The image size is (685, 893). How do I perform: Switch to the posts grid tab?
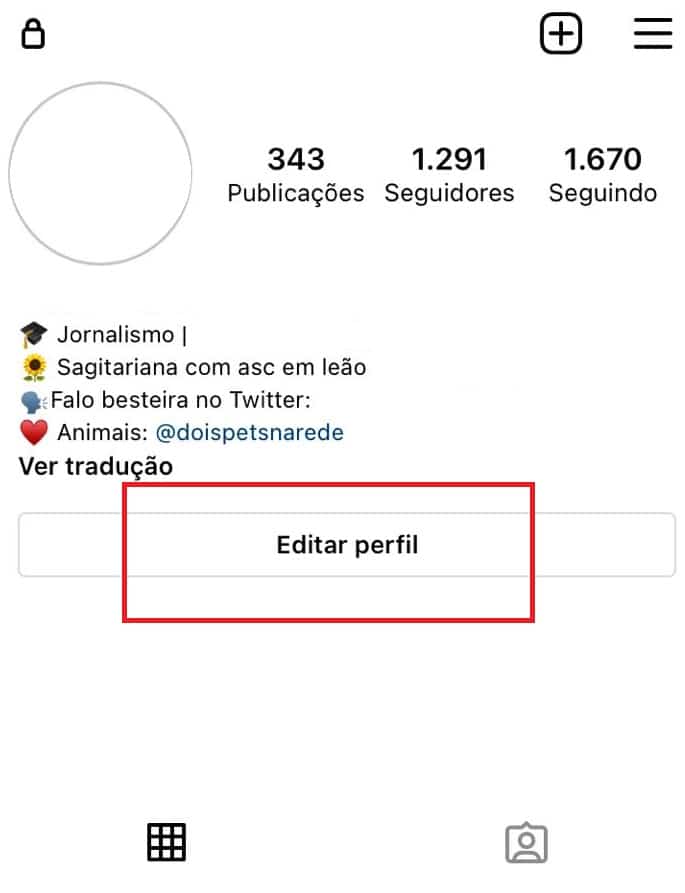click(x=167, y=842)
